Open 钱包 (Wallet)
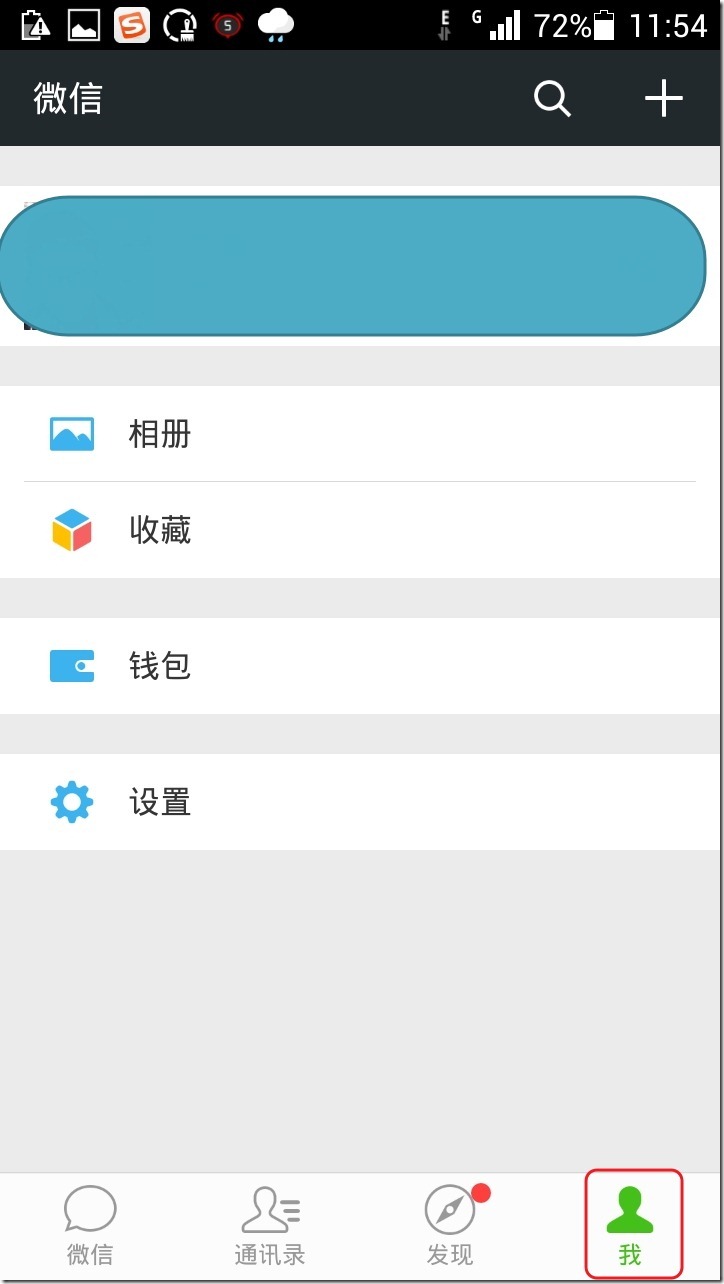Screen dimensions: 724x1284 coord(360,666)
